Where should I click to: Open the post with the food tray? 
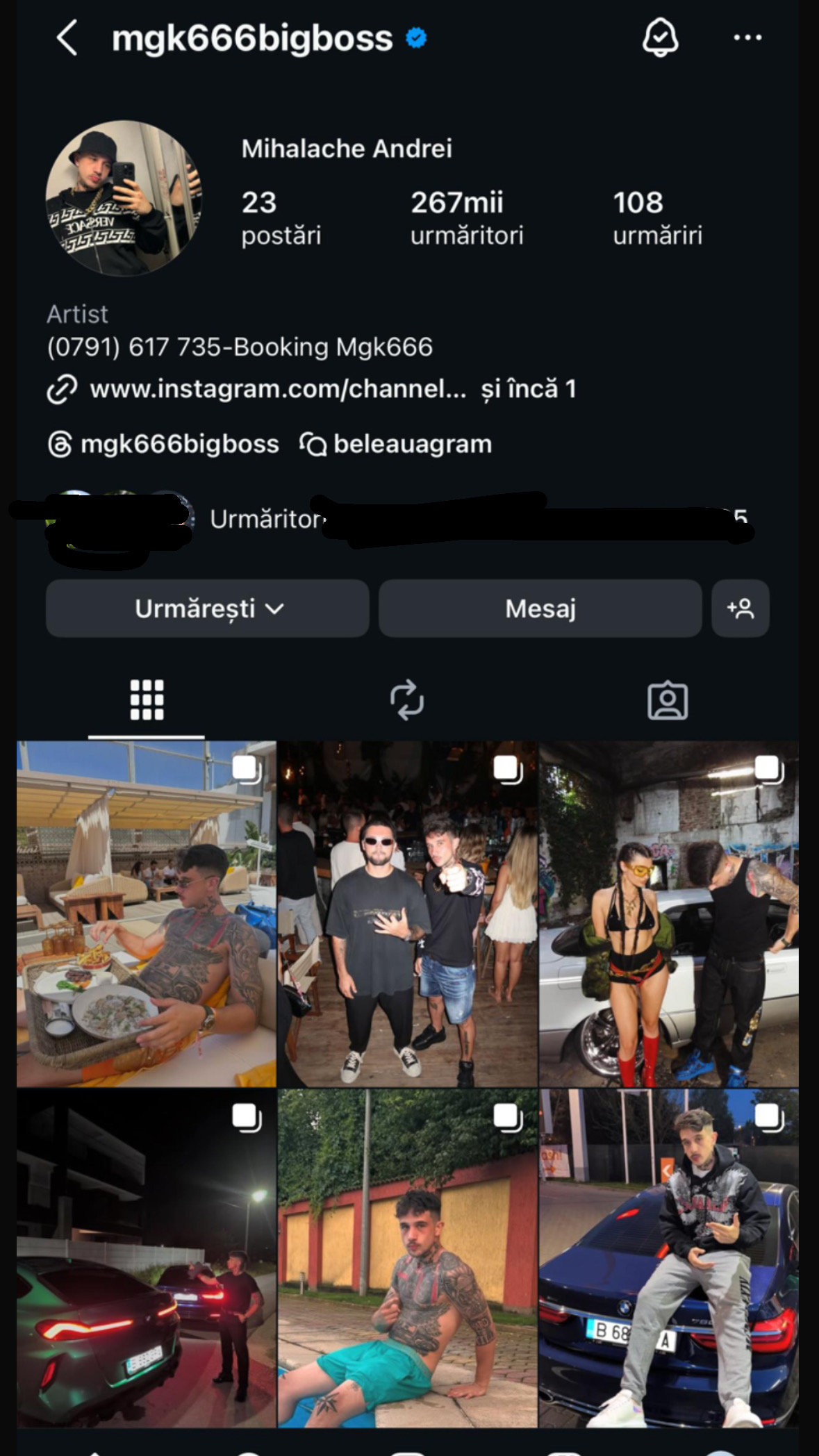click(147, 913)
